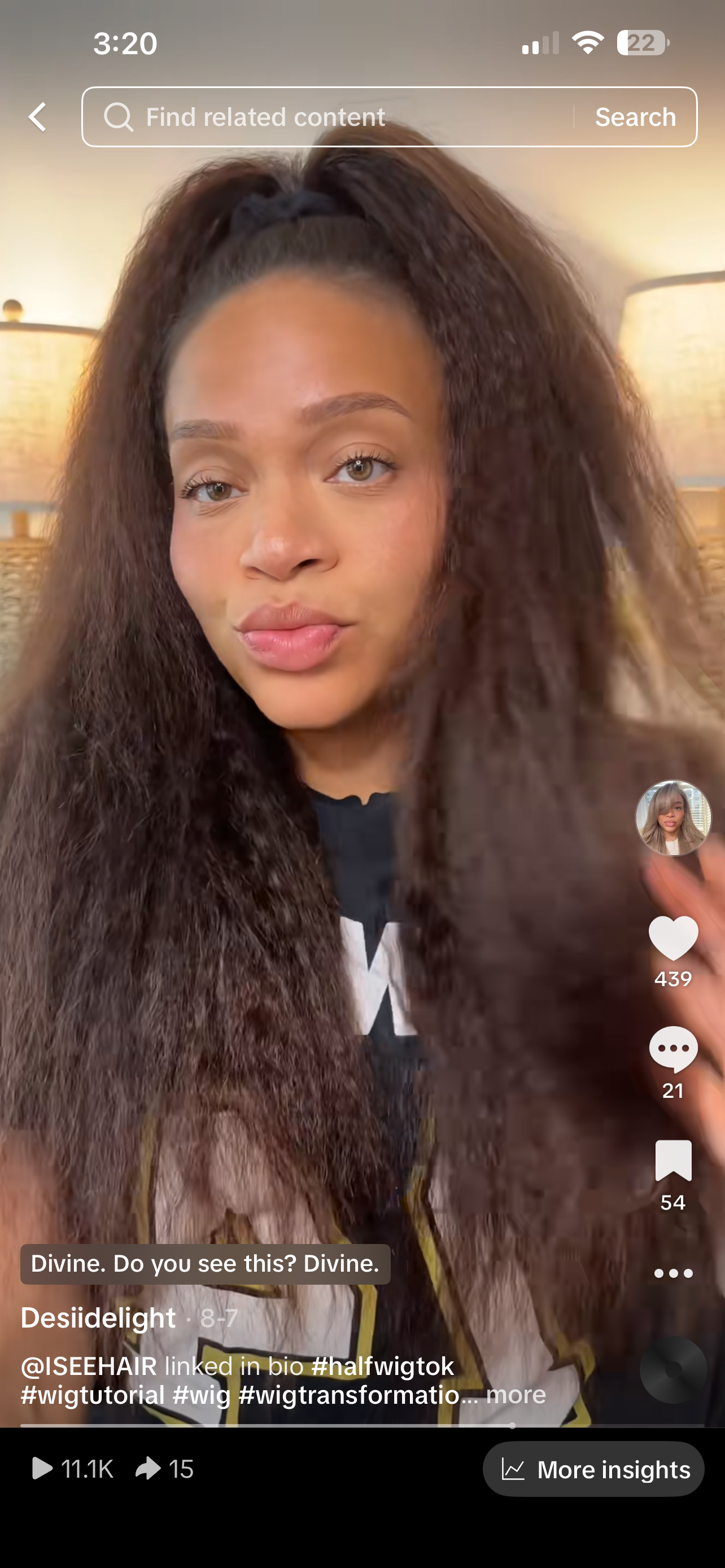This screenshot has width=725, height=1568.
Task: Open the comments on this video
Action: [x=672, y=1049]
